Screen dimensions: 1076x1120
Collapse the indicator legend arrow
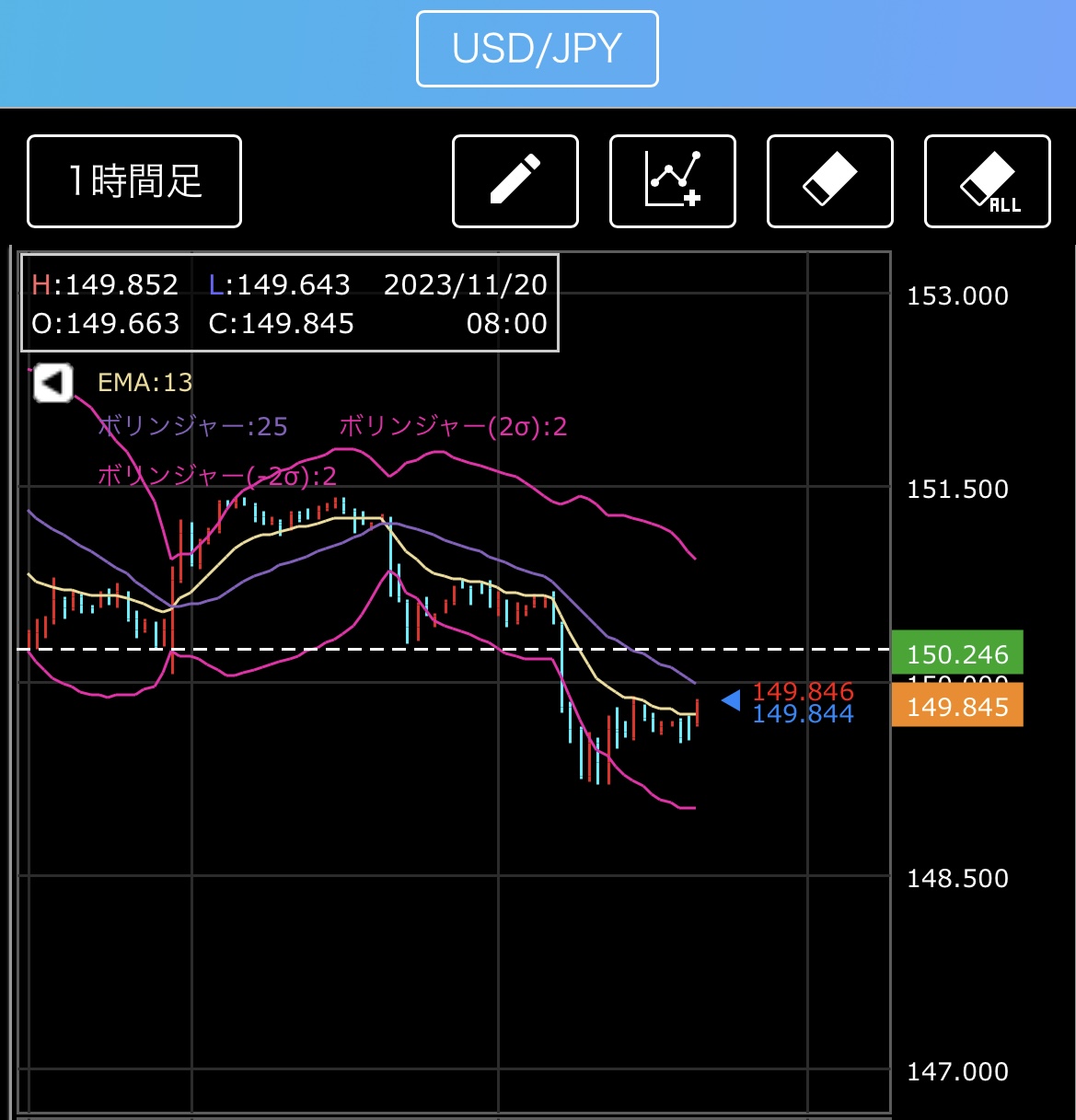coord(52,382)
